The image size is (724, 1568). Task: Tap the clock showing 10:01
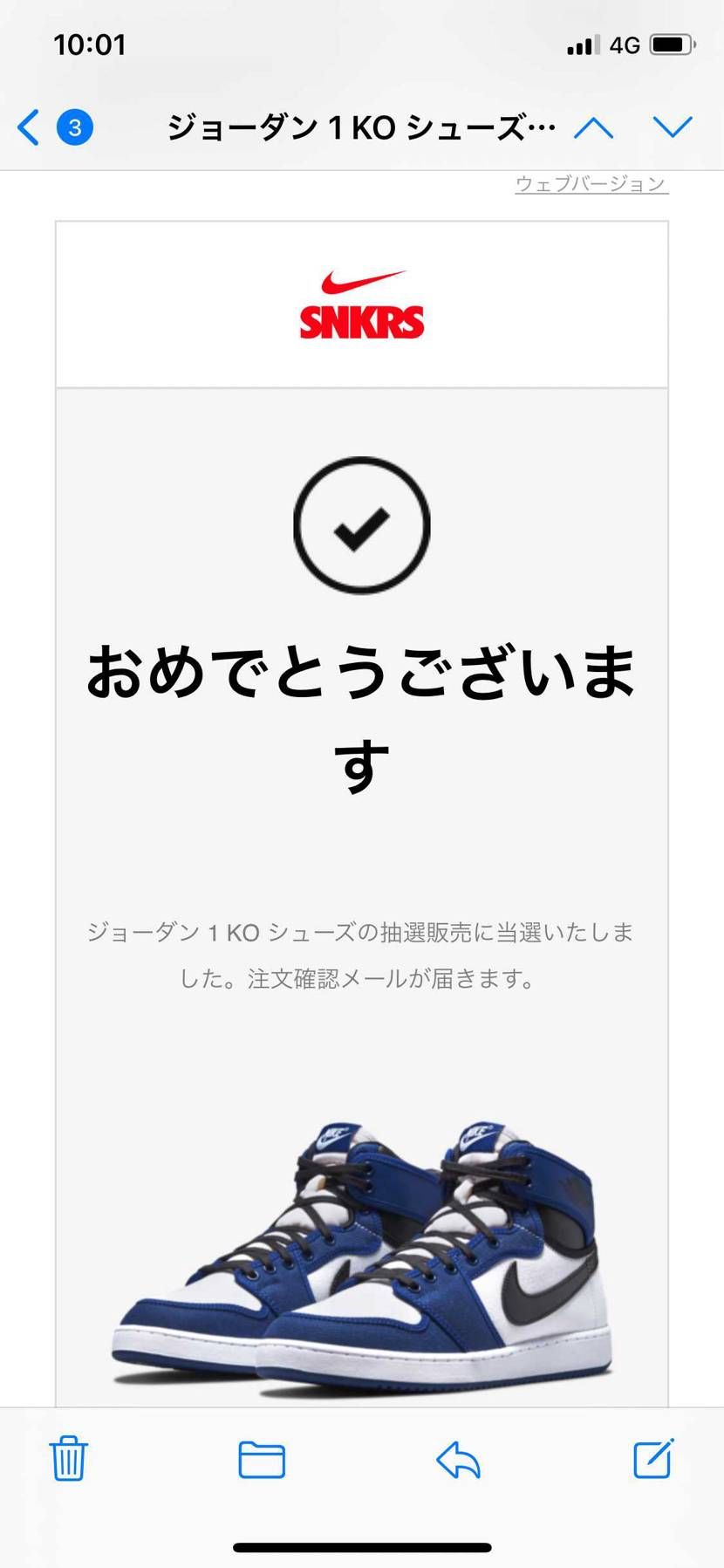[90, 45]
